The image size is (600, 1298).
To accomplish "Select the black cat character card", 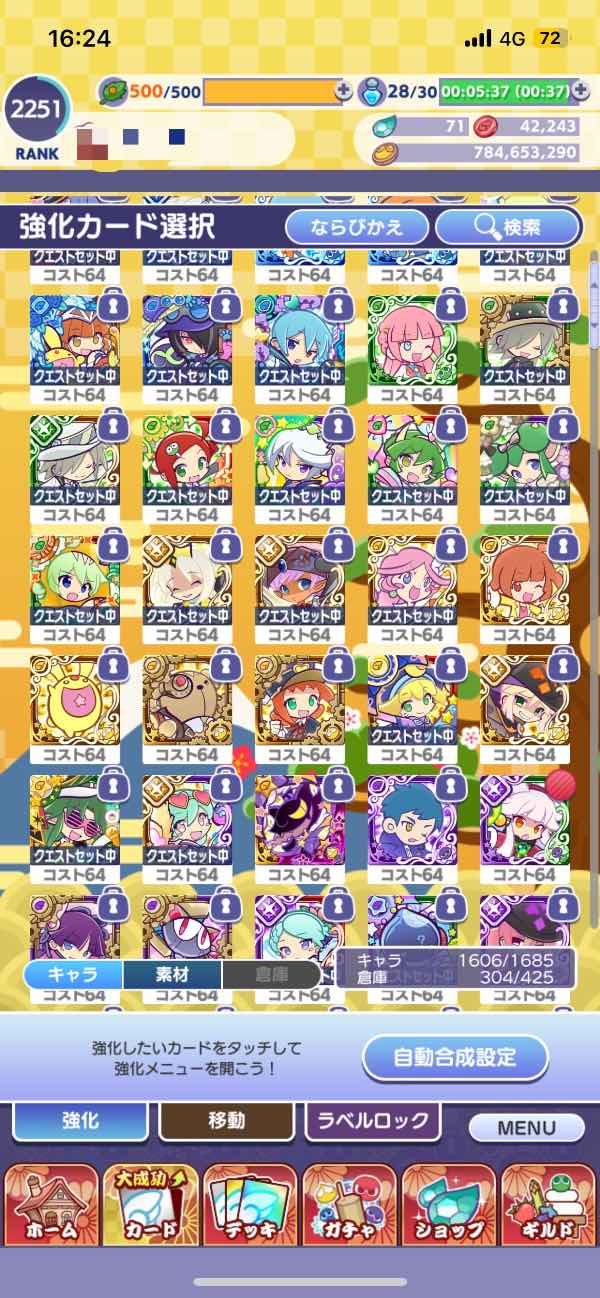I will click(x=300, y=822).
